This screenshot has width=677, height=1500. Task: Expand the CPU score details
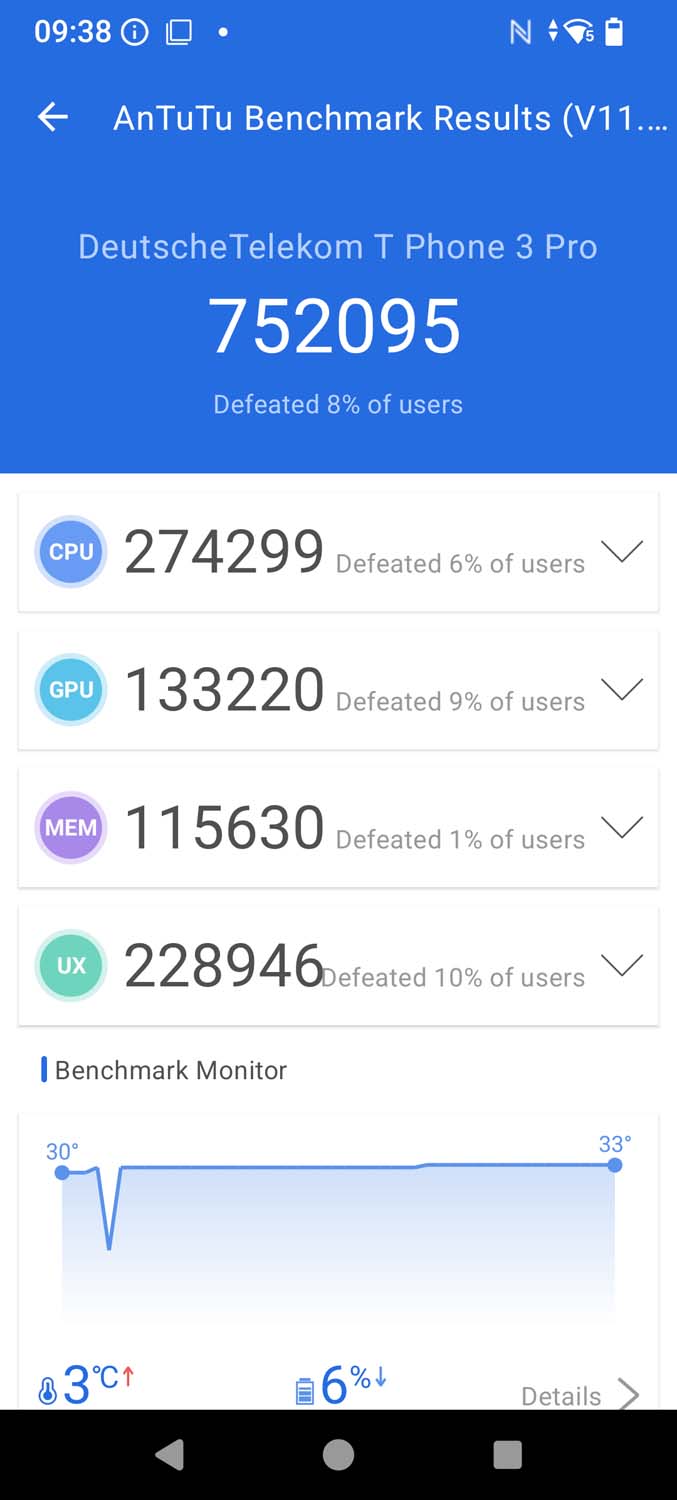pyautogui.click(x=621, y=552)
